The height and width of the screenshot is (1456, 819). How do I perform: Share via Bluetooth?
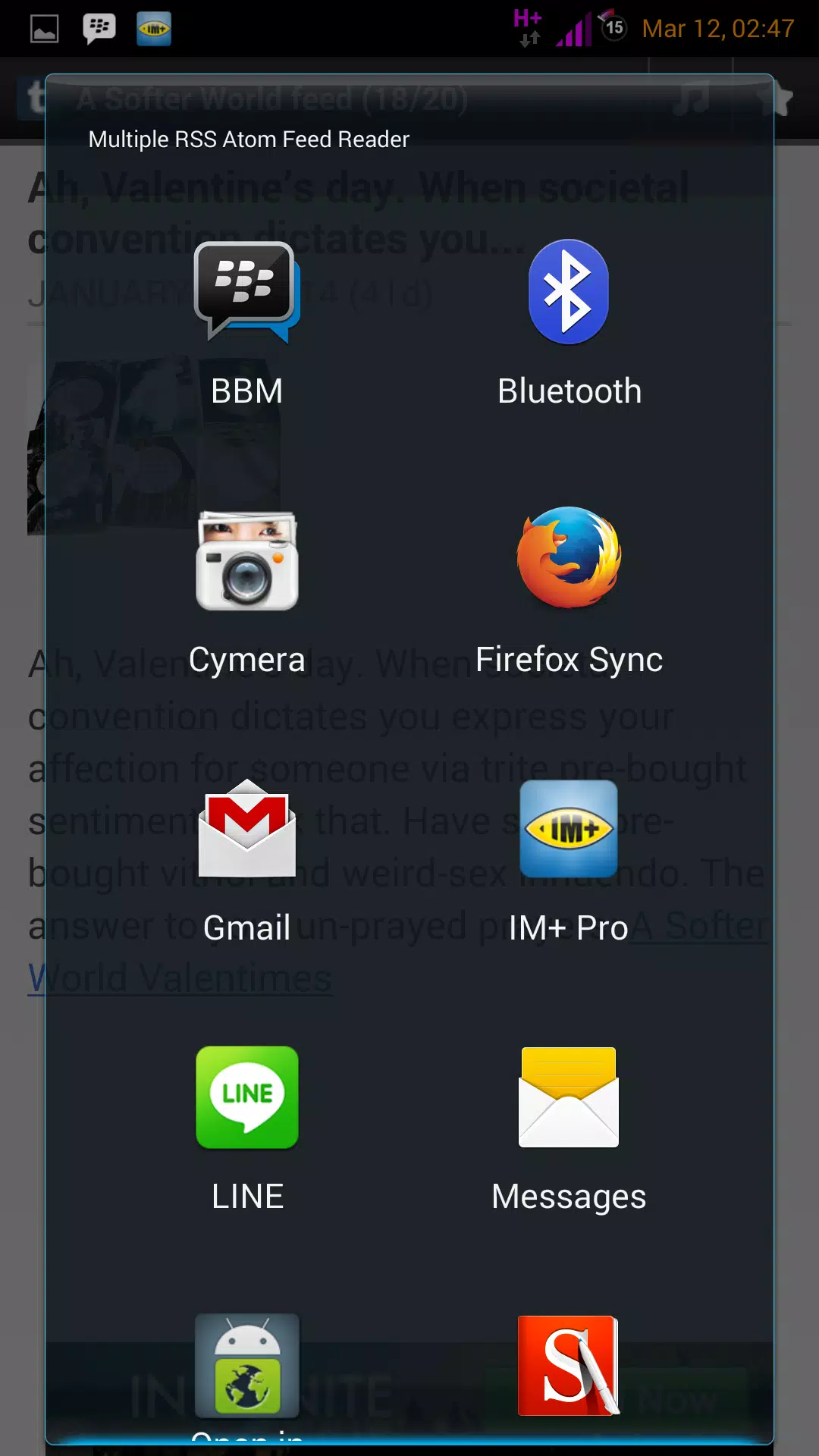[569, 318]
